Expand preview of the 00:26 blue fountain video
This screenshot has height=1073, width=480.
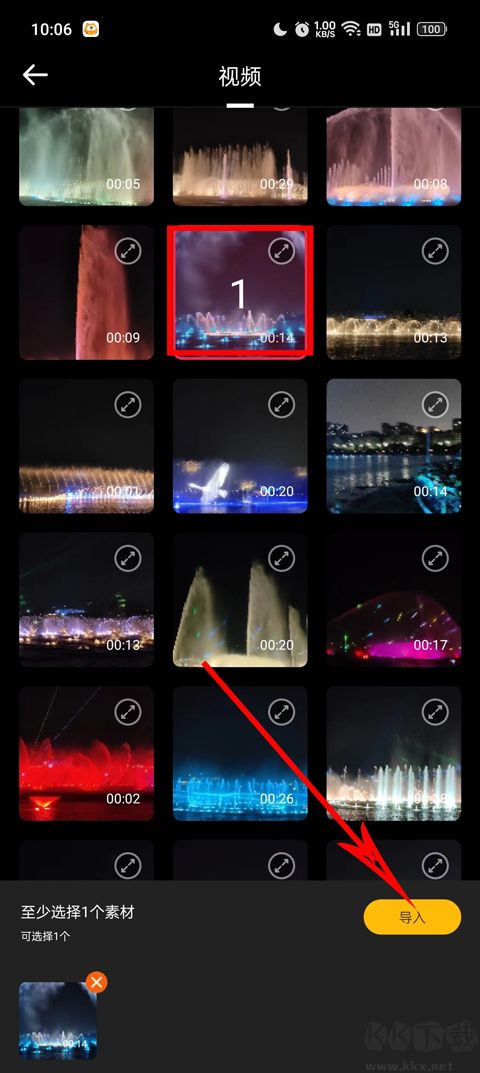coord(281,712)
